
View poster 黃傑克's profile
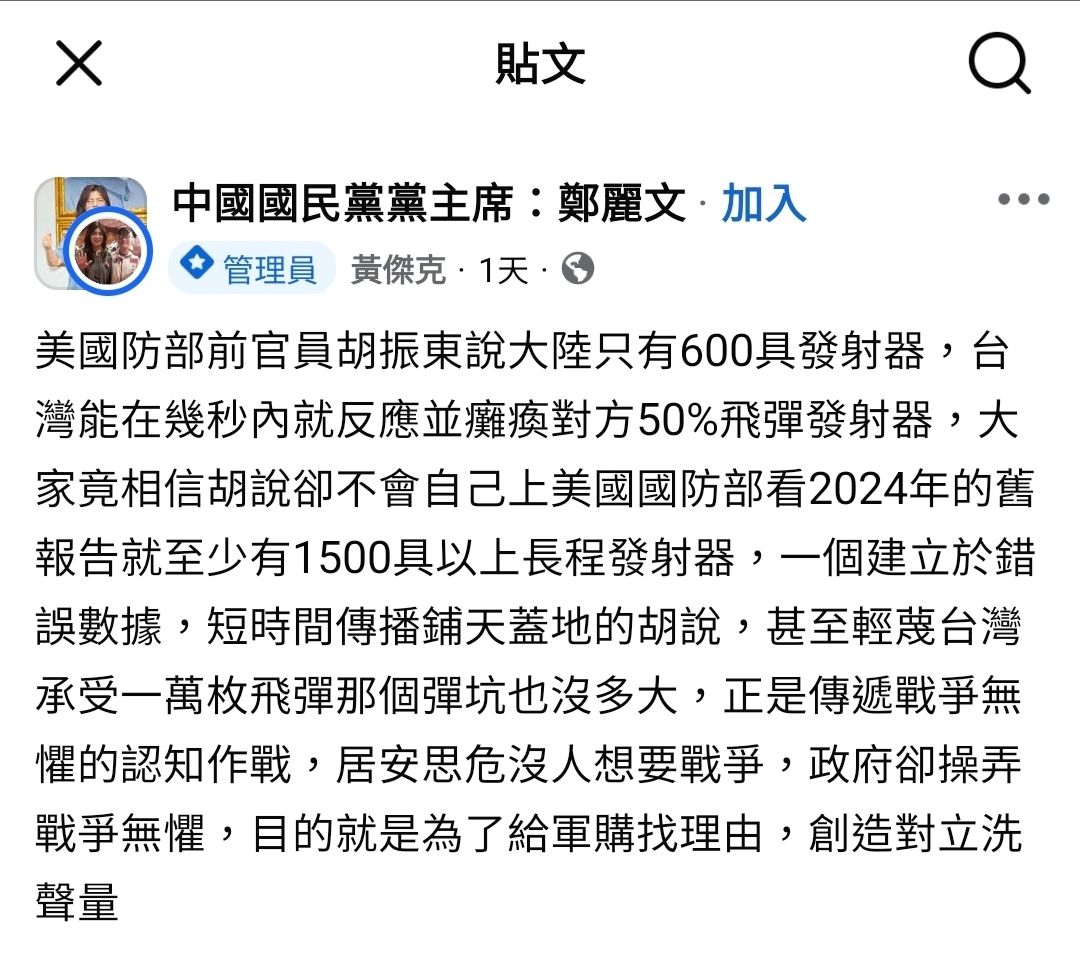(x=398, y=269)
